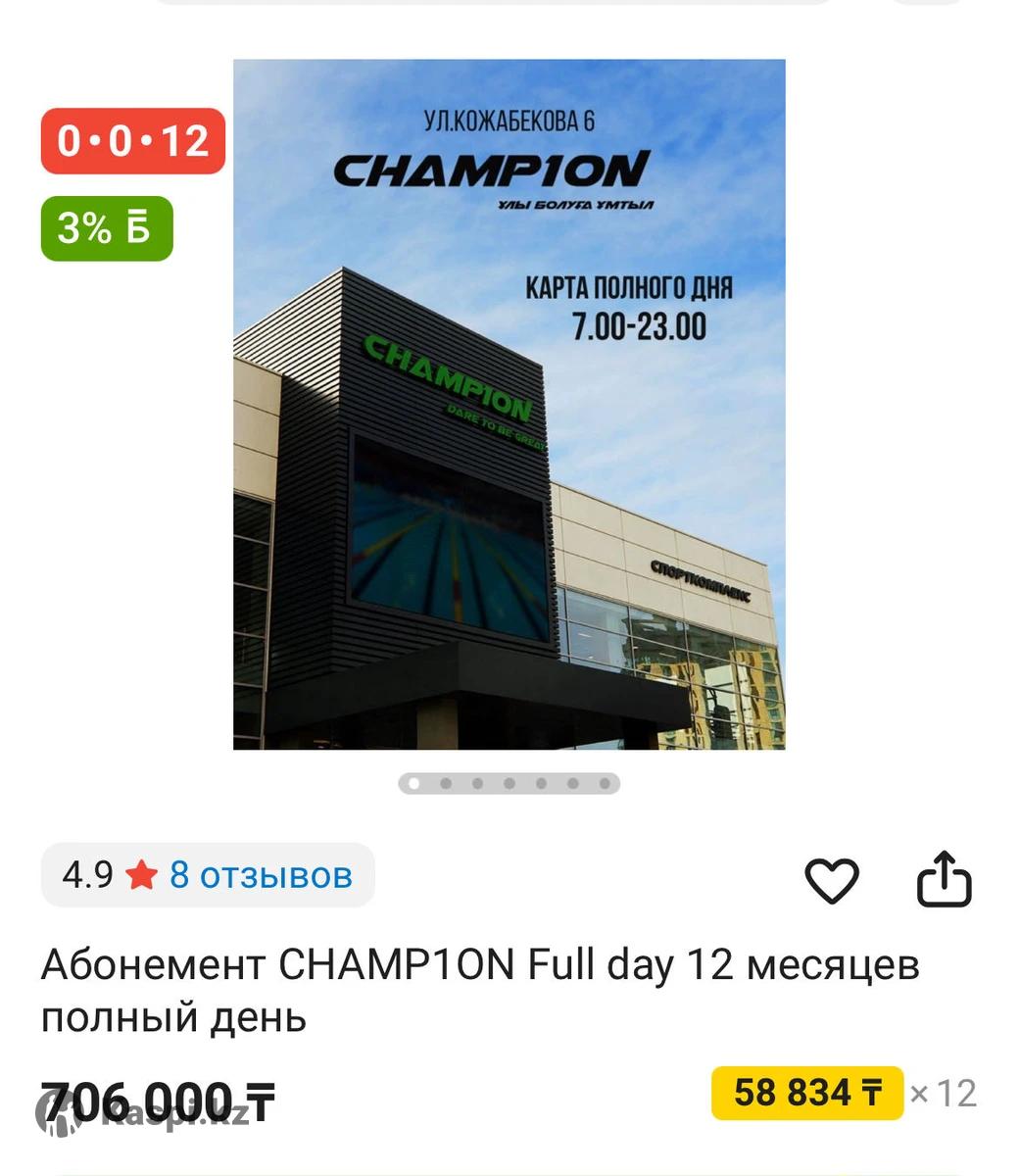This screenshot has width=1019, height=1176.
Task: Open the 8 отзывов reviews link
Action: tap(260, 874)
